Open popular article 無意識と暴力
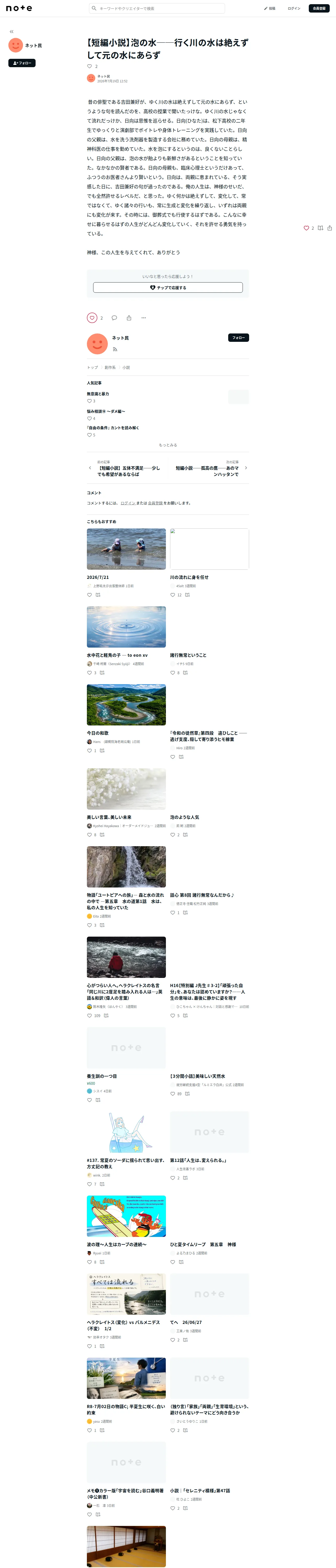 98,394
